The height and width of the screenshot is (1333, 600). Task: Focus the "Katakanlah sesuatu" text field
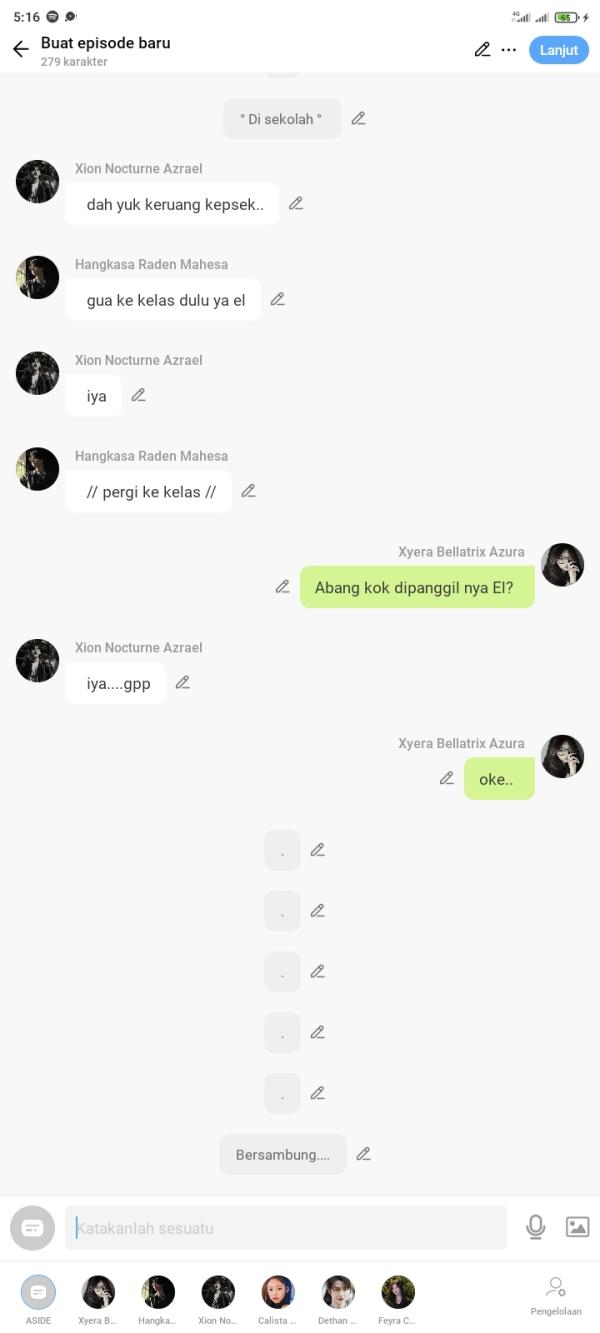point(285,1227)
